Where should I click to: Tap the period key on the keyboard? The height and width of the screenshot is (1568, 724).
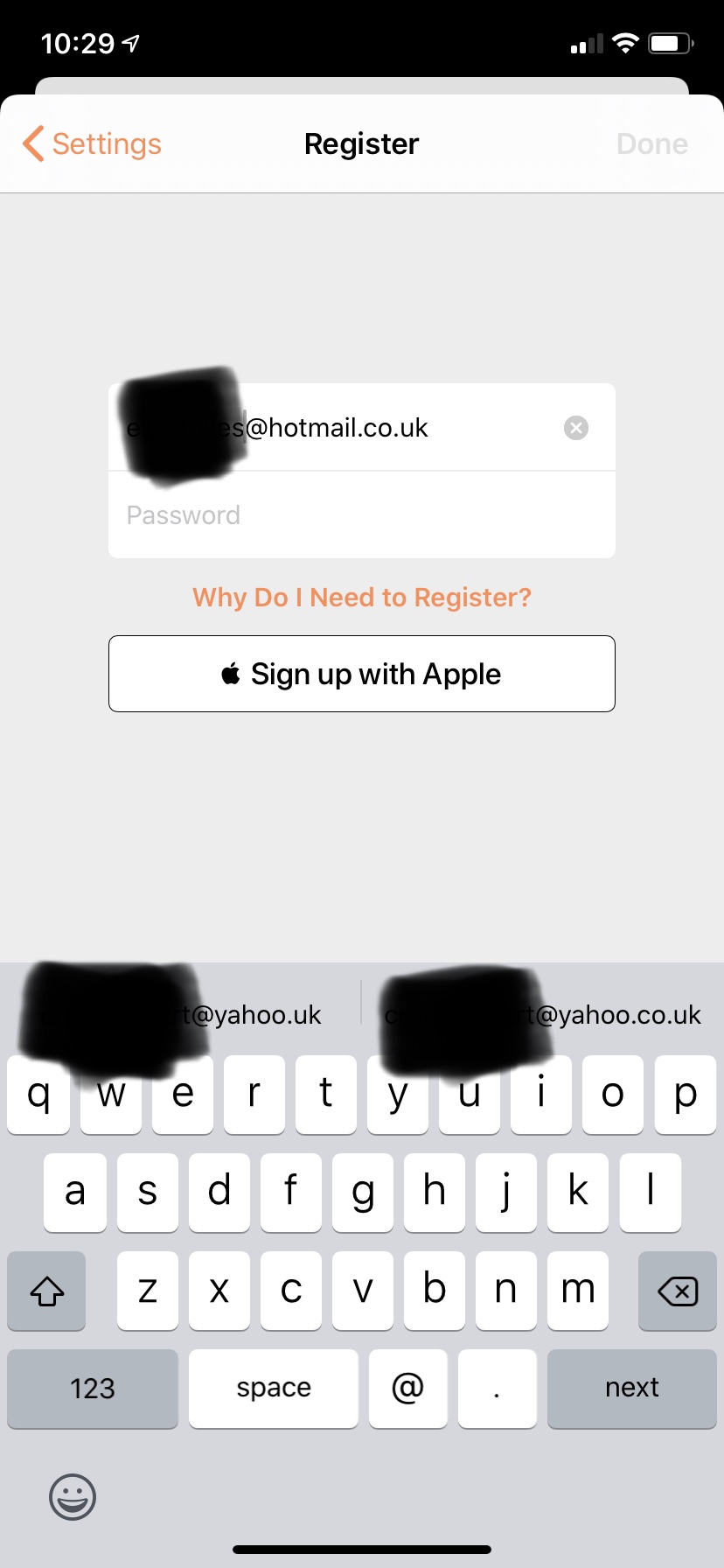[x=497, y=1389]
